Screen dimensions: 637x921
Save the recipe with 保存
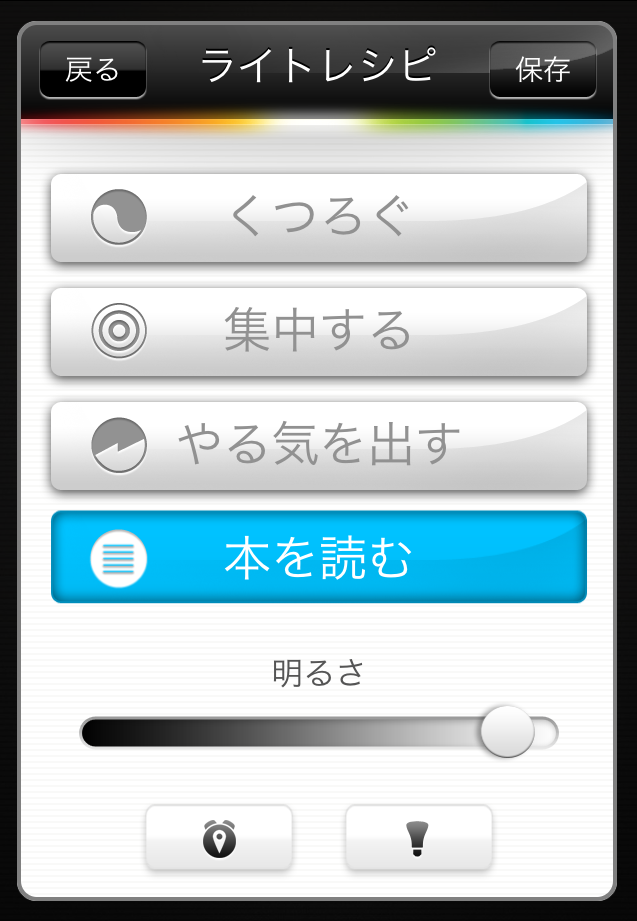[543, 70]
